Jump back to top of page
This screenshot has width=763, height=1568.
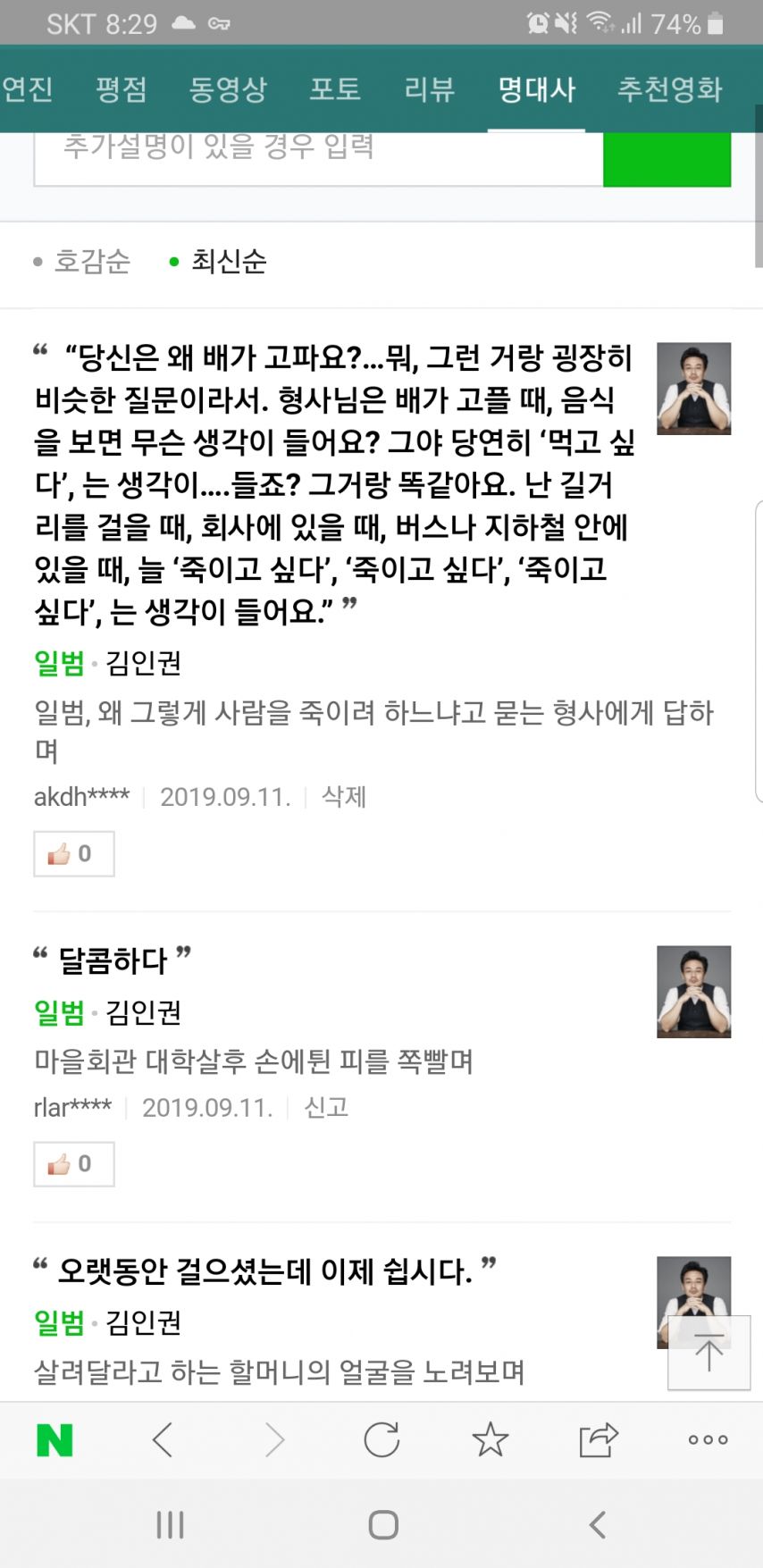(x=708, y=1352)
